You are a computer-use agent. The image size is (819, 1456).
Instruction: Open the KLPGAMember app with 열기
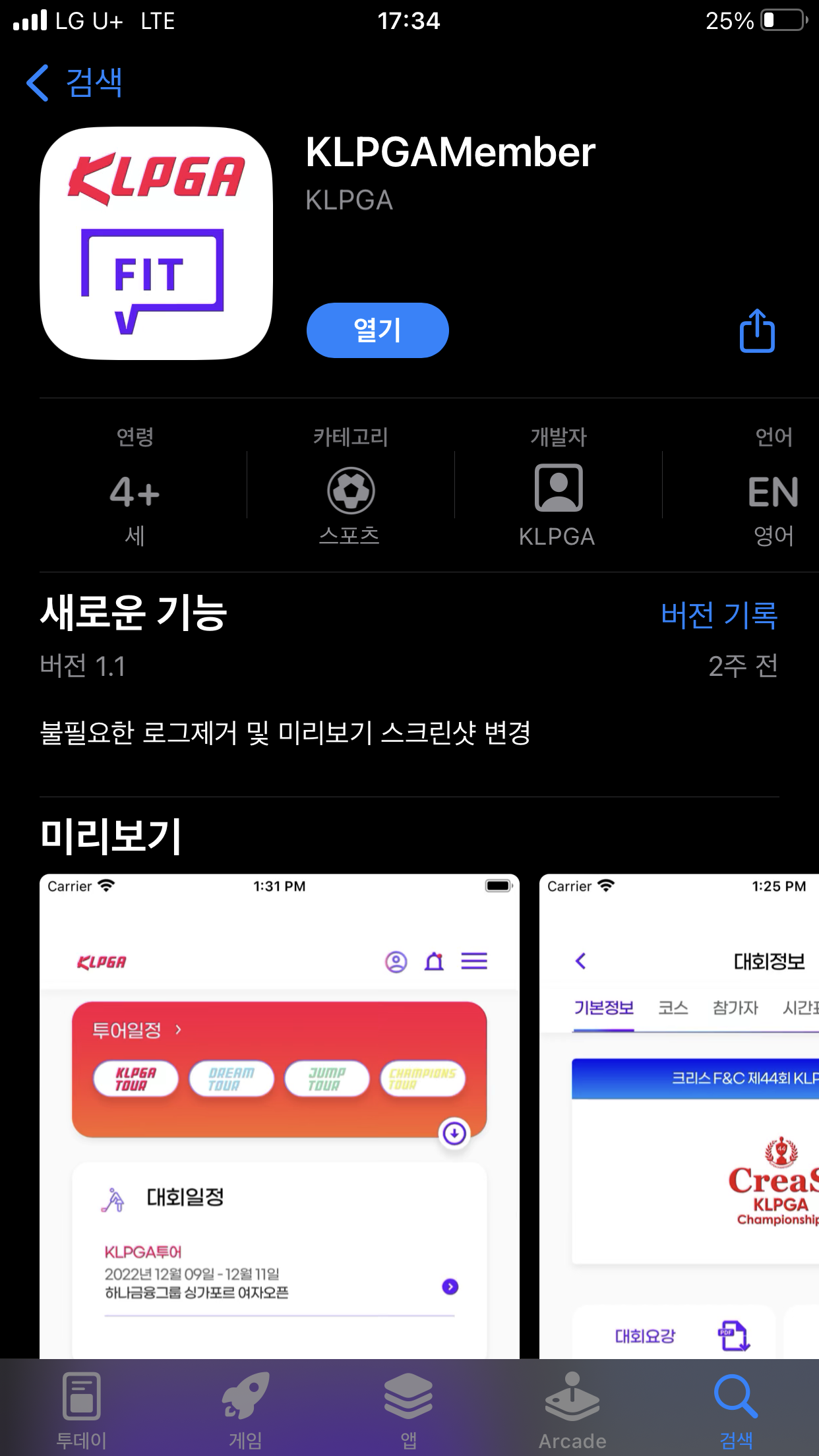pyautogui.click(x=377, y=330)
